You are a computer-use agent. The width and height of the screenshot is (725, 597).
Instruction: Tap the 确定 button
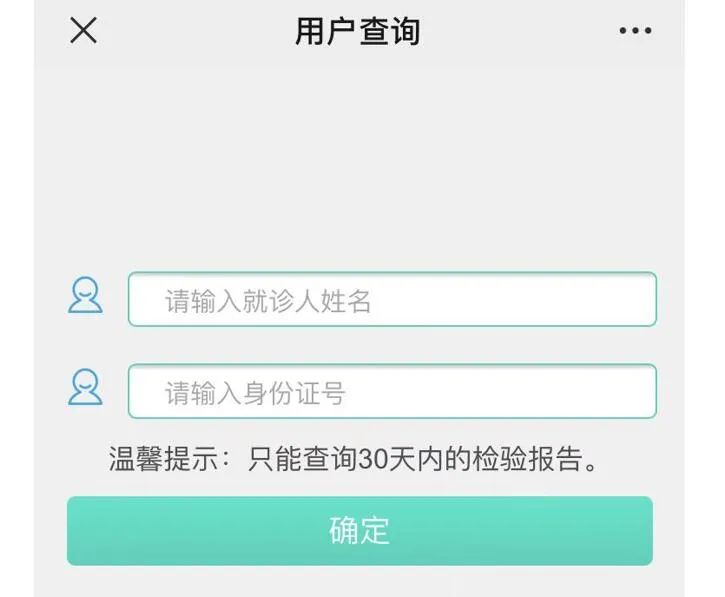[x=359, y=531]
